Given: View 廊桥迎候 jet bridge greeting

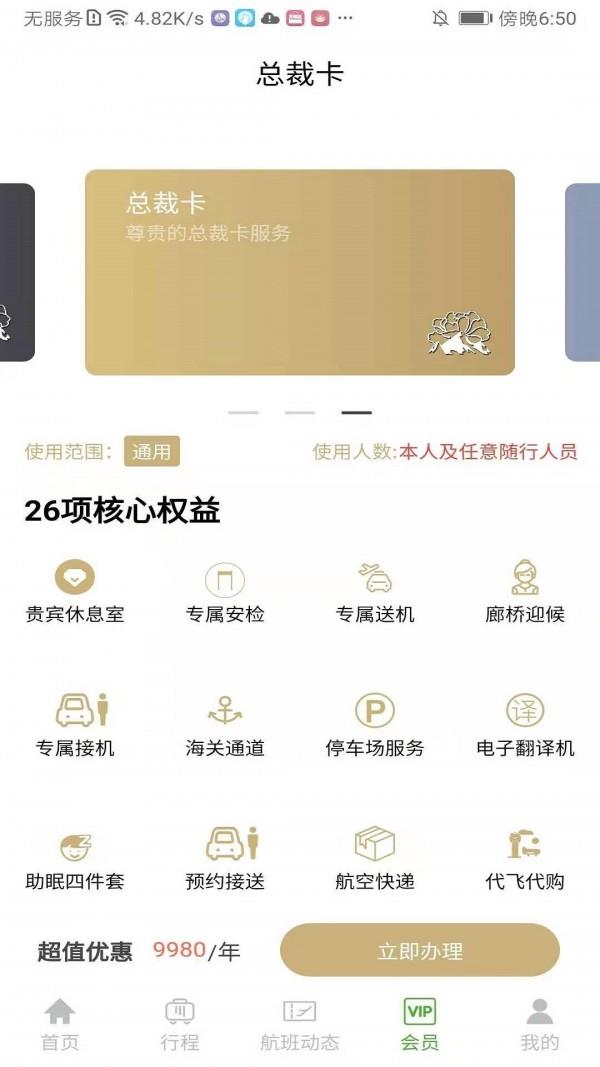Looking at the screenshot, I should (x=525, y=592).
